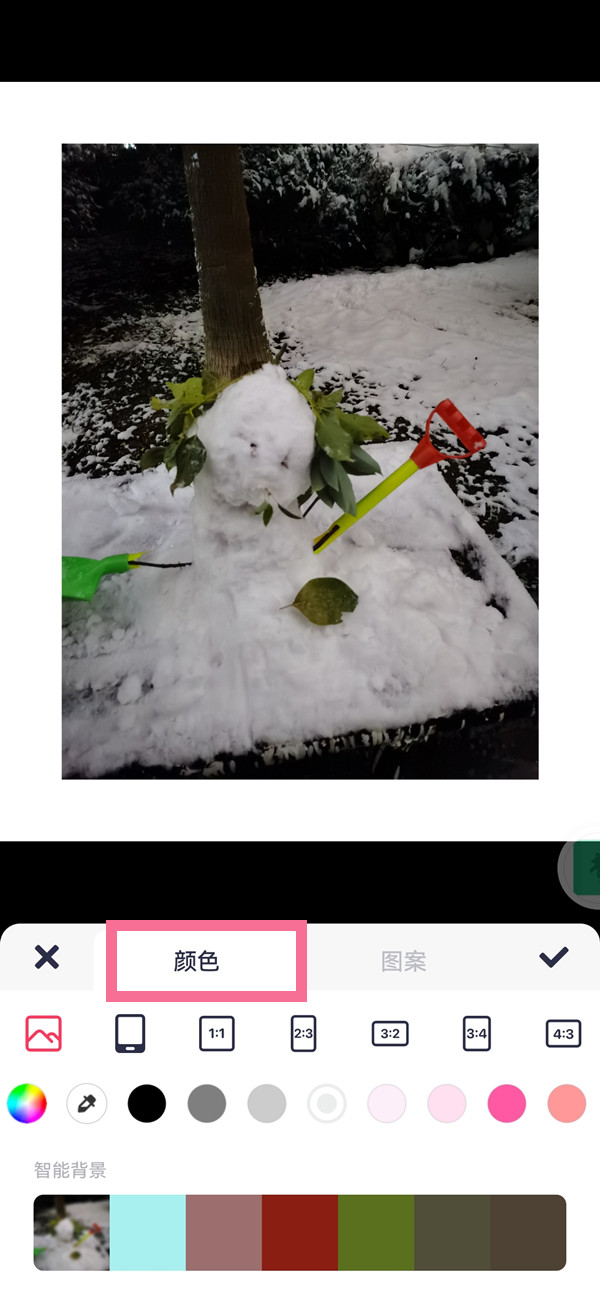This screenshot has width=600, height=1300.
Task: Set canvas ratio to 3:2
Action: click(x=390, y=1033)
